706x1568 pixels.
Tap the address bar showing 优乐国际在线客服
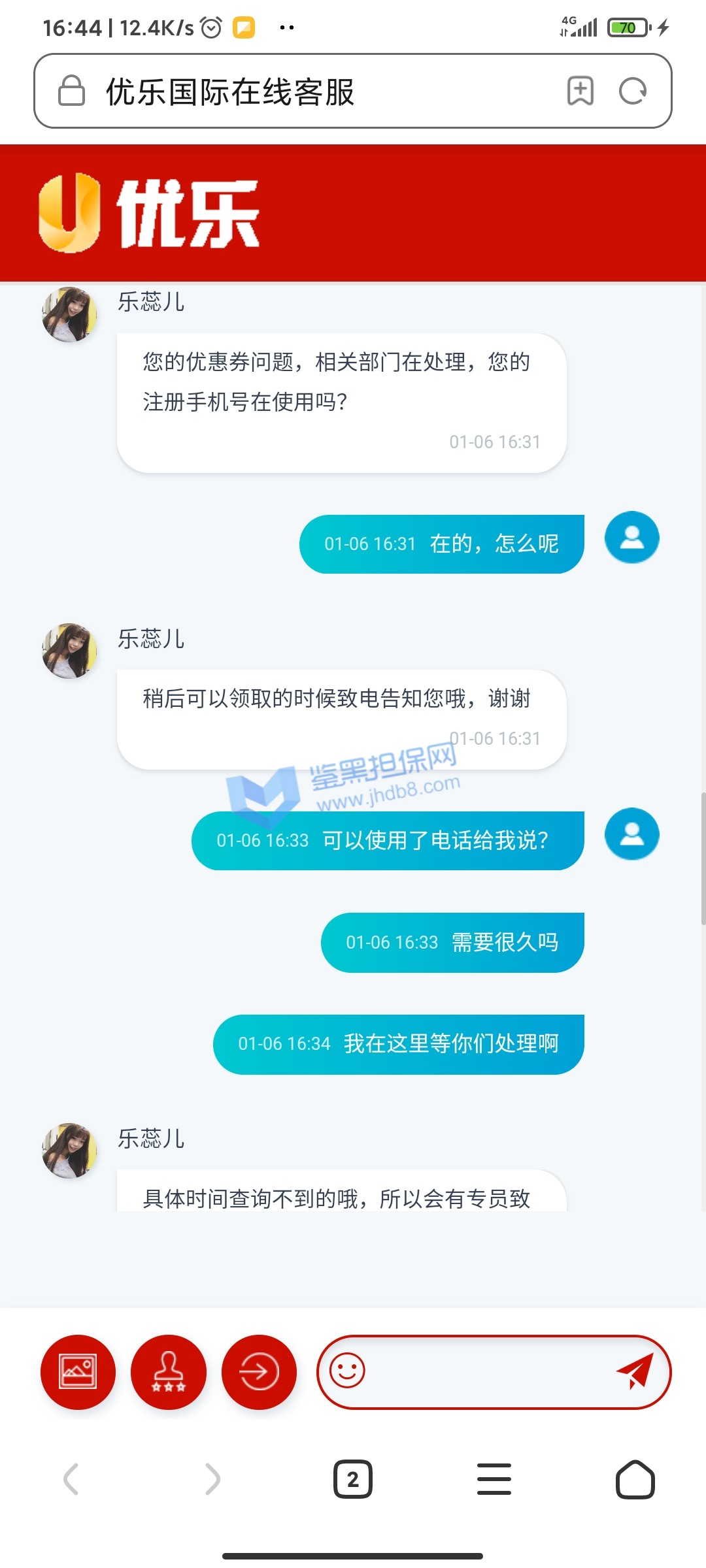(x=294, y=91)
